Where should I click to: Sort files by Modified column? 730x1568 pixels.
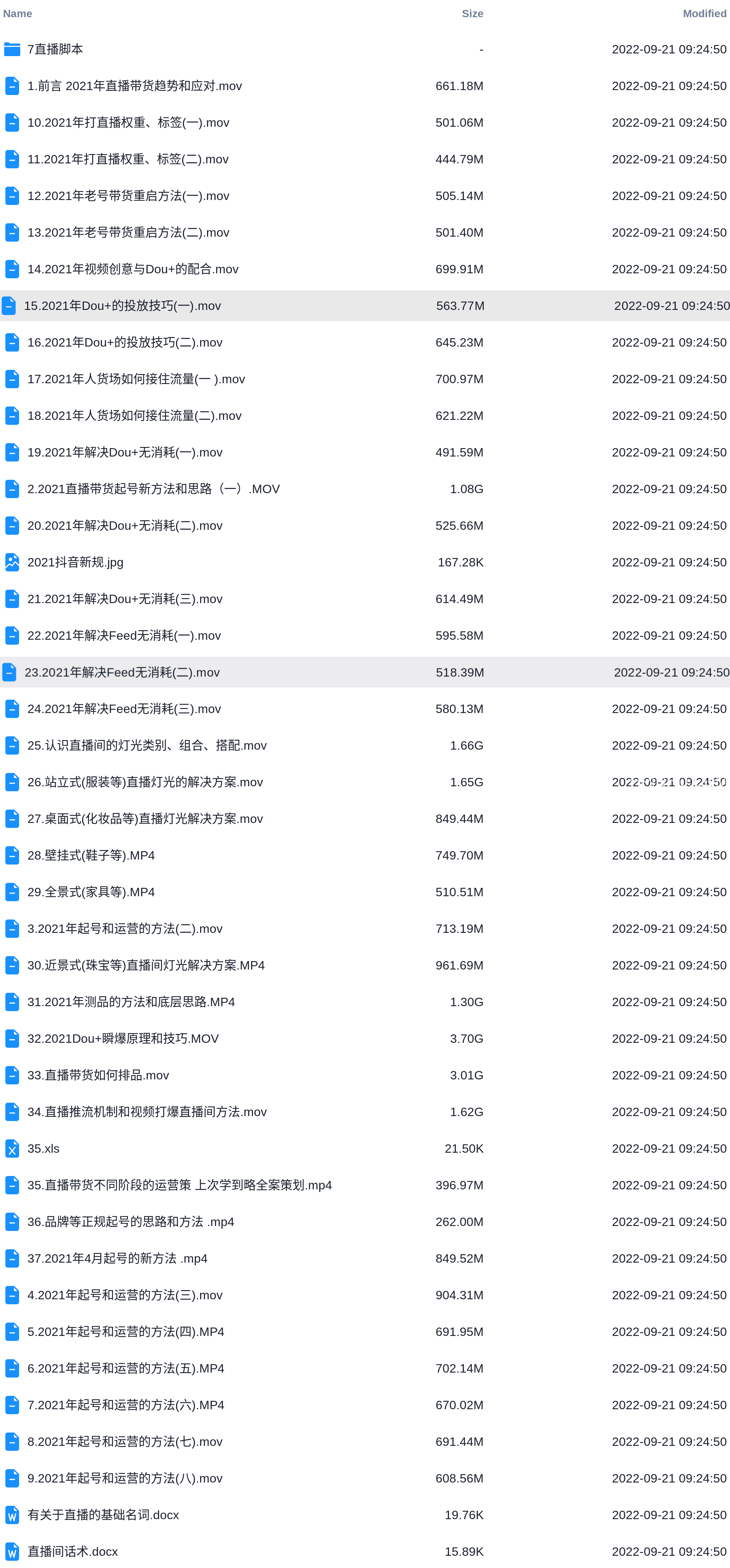click(x=704, y=13)
